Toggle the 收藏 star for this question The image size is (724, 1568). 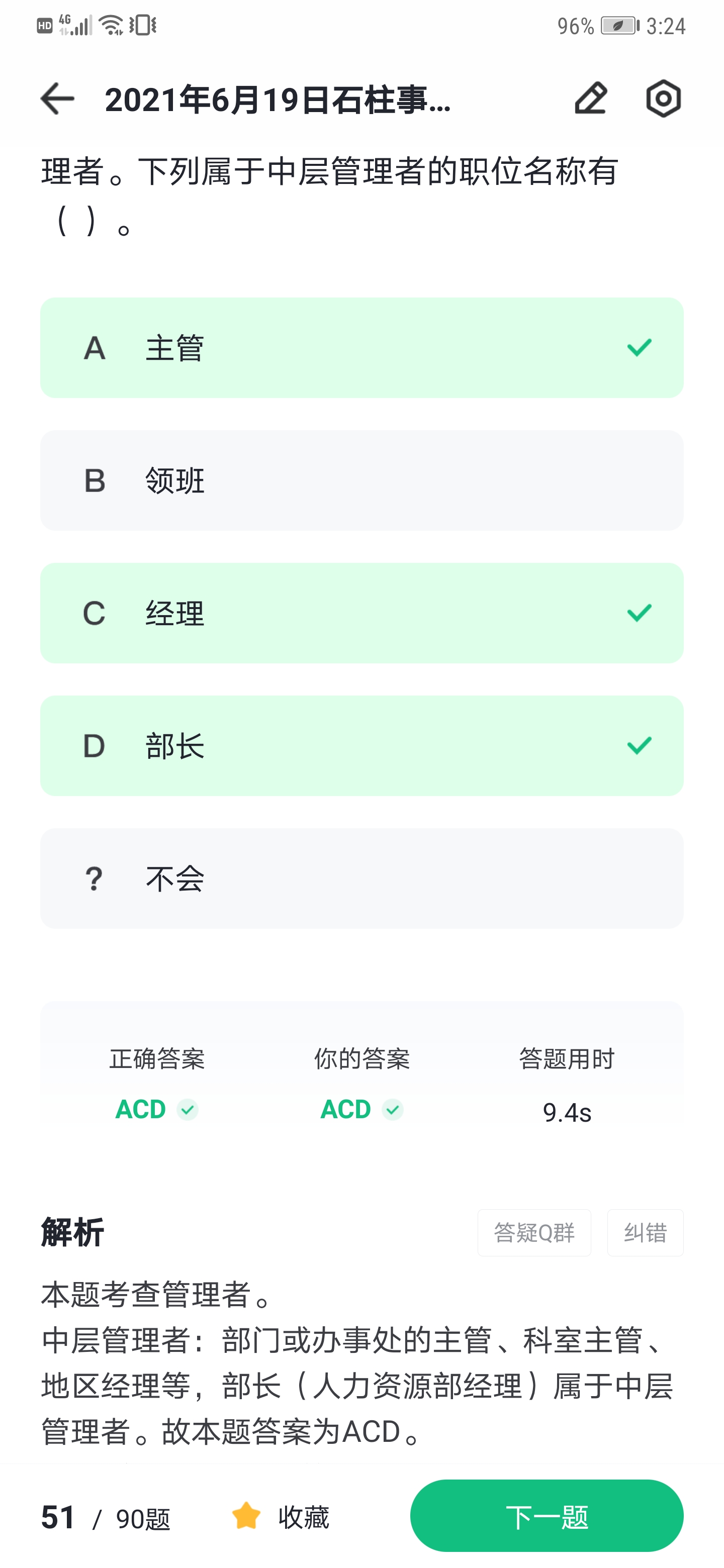280,1516
